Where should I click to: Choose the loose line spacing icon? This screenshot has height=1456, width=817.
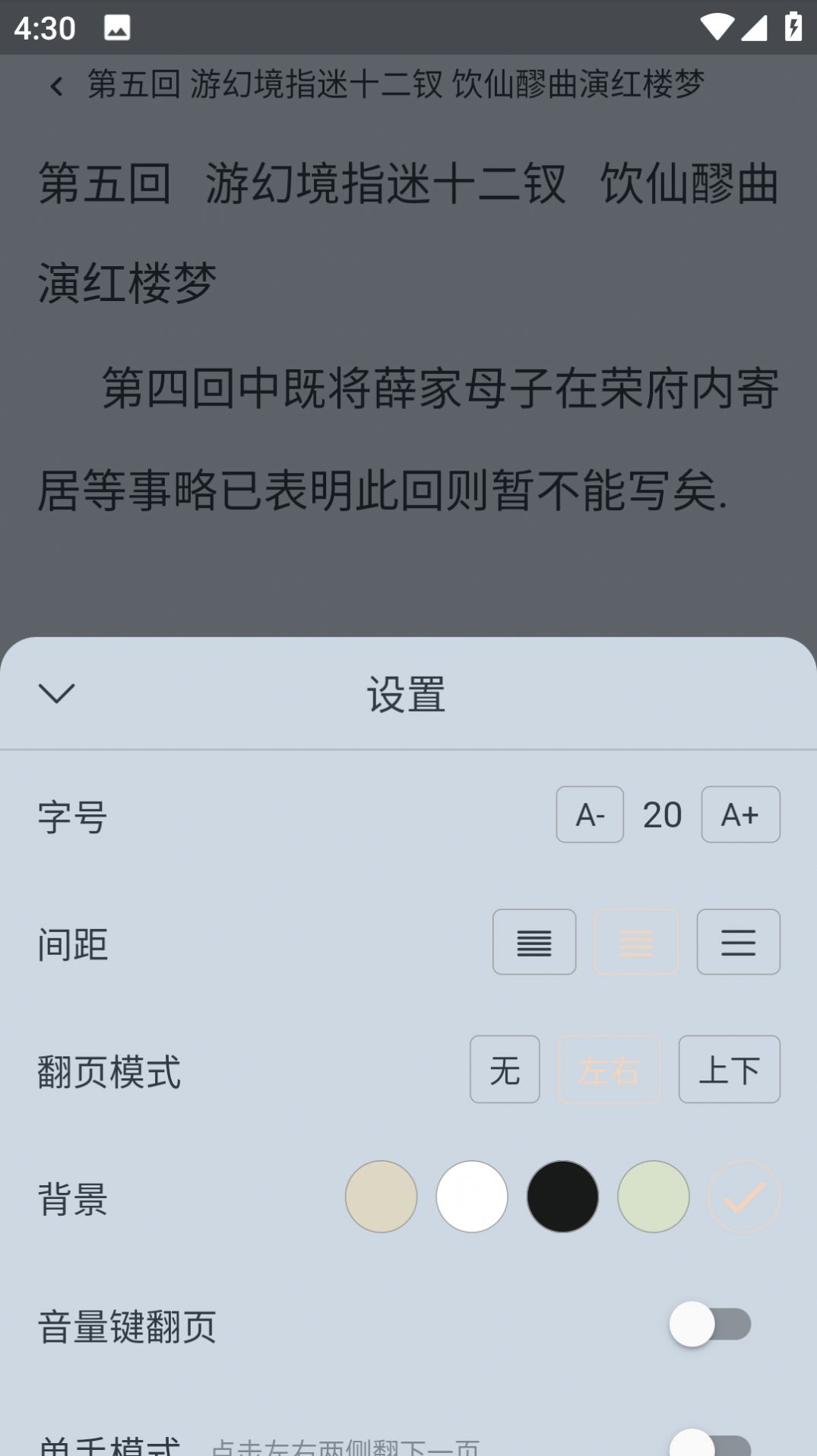(738, 942)
